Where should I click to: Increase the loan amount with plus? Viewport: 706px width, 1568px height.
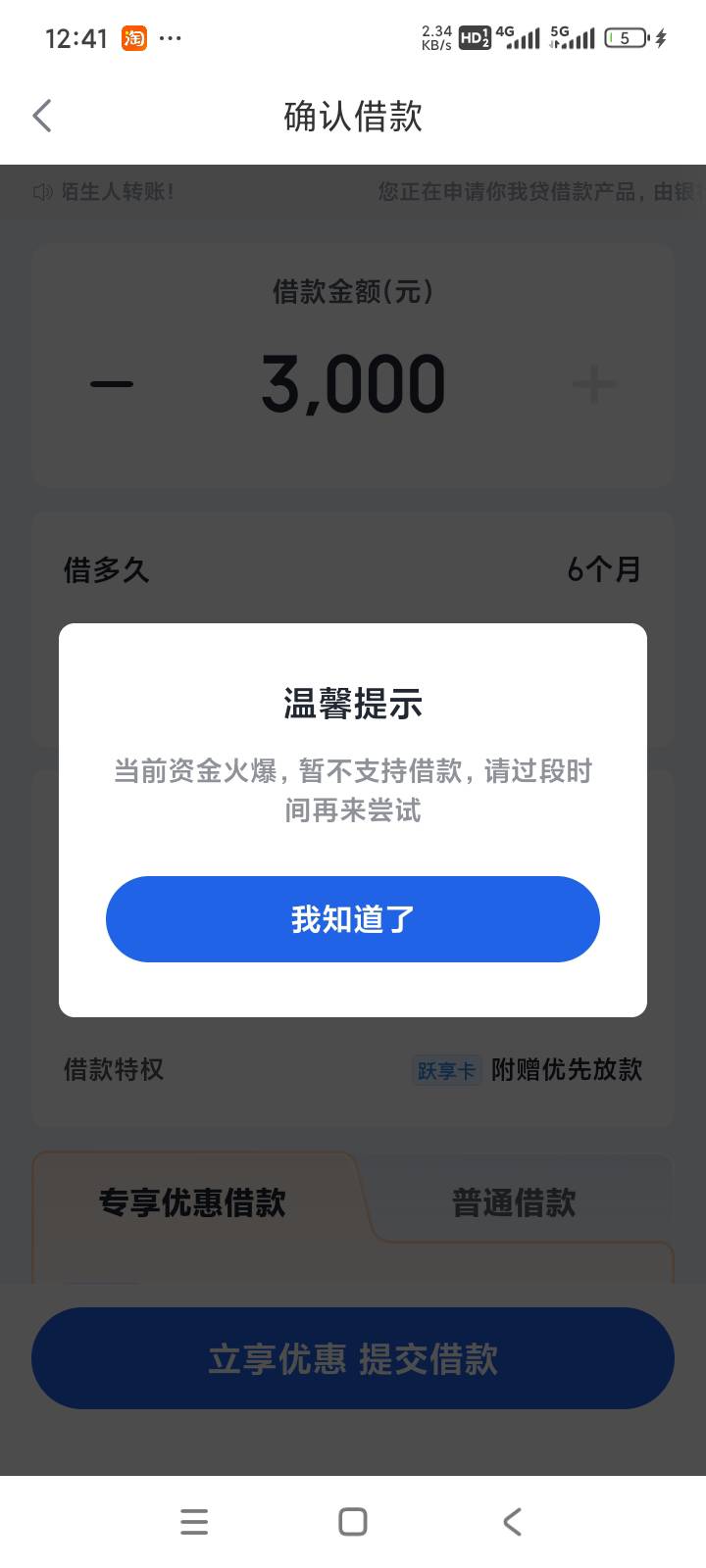coord(594,384)
